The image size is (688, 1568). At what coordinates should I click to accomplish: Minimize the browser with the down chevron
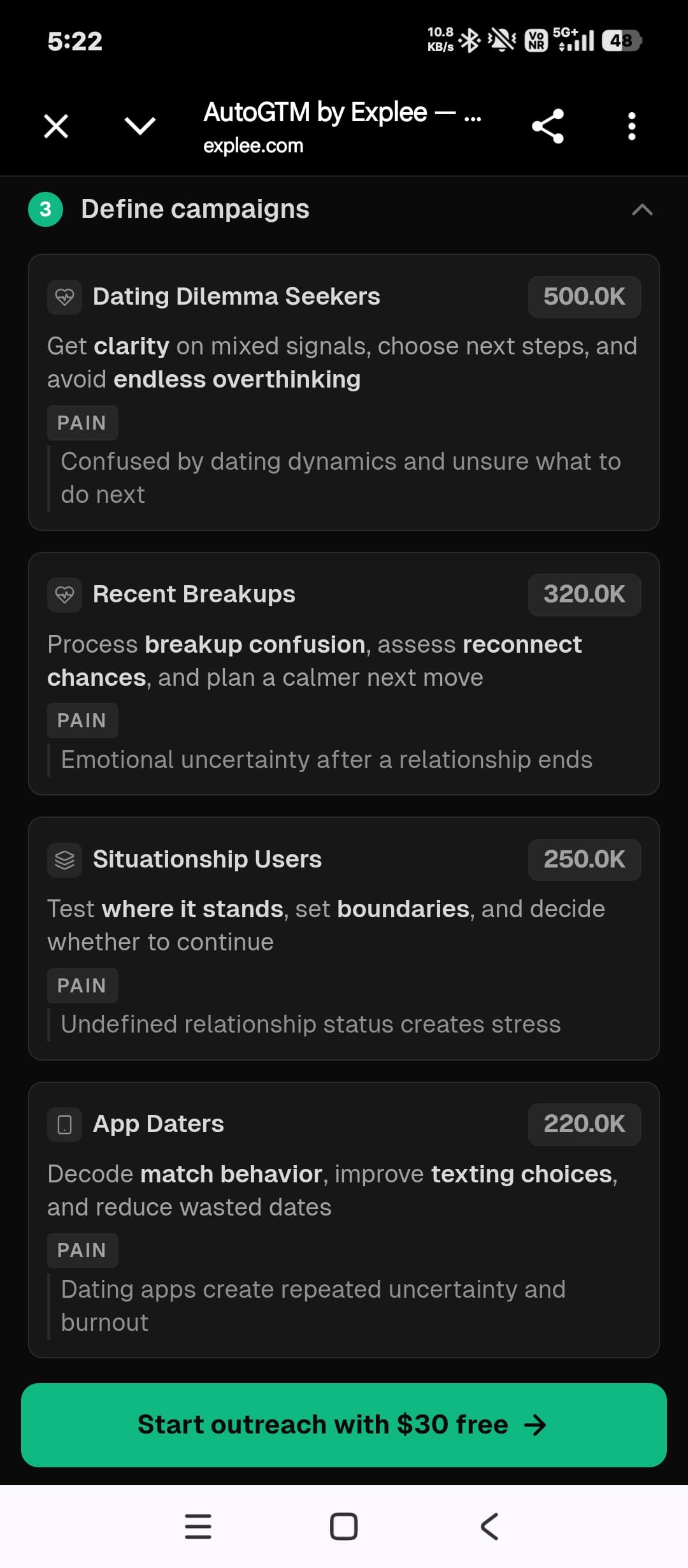140,126
